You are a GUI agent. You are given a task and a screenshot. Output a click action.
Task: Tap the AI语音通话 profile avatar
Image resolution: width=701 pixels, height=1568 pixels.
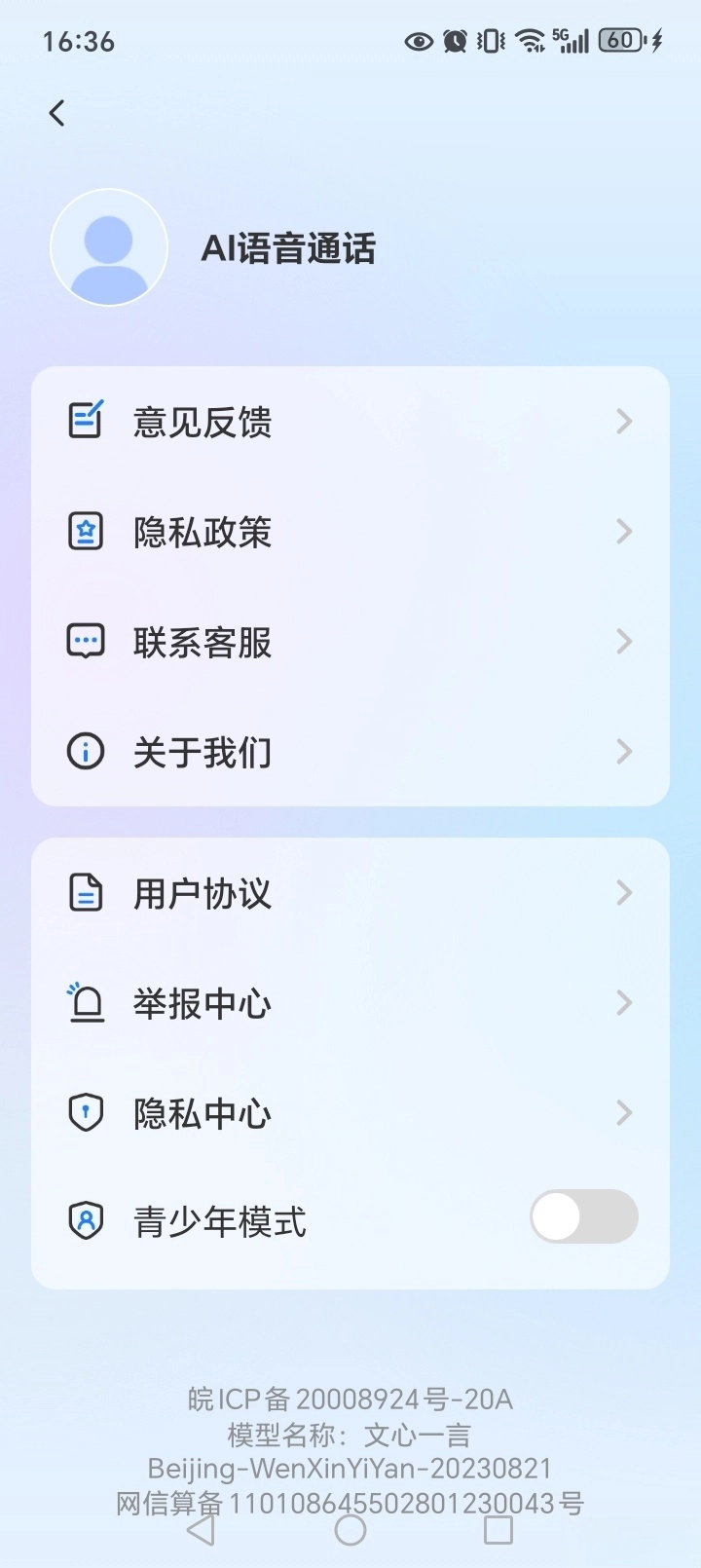tap(110, 247)
